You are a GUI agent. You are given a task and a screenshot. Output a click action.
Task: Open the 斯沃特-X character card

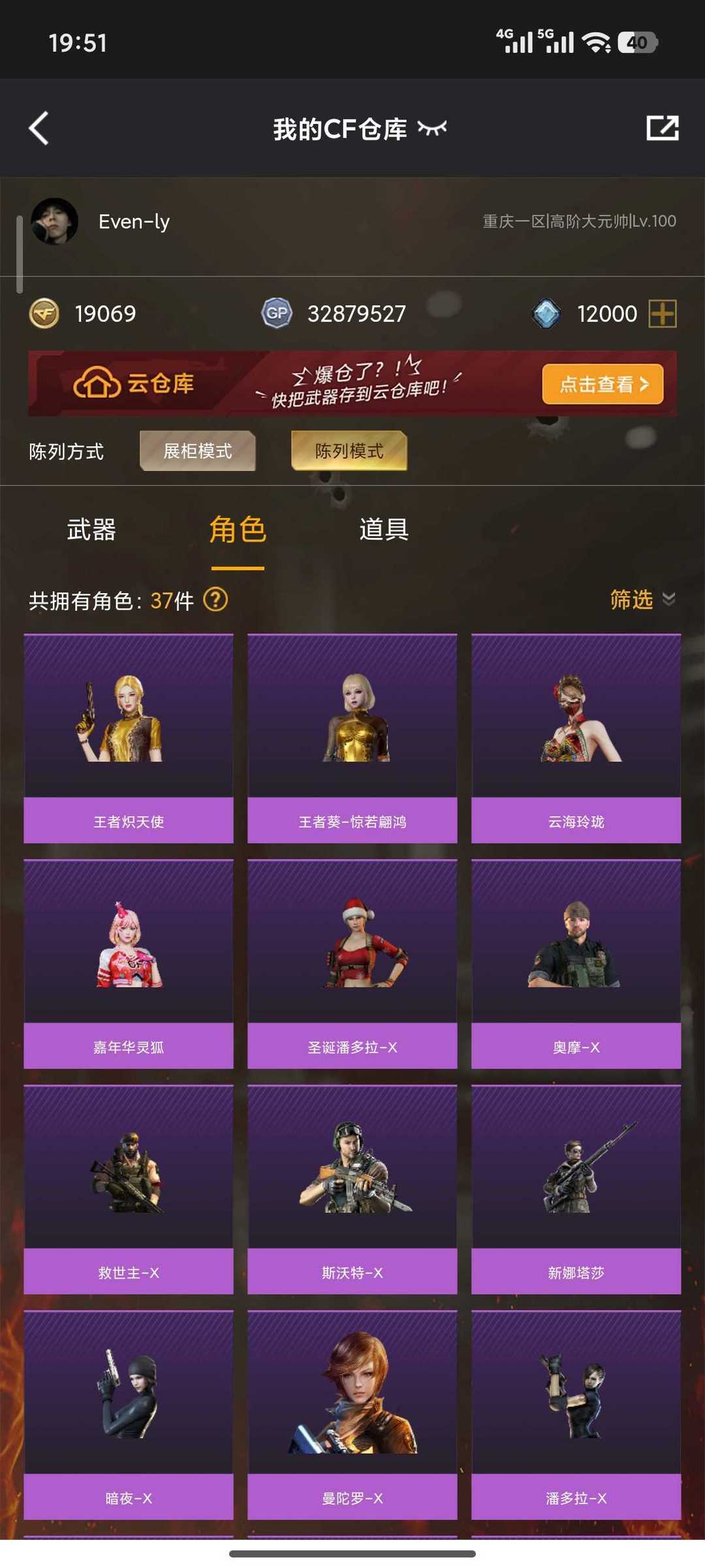[352, 1189]
